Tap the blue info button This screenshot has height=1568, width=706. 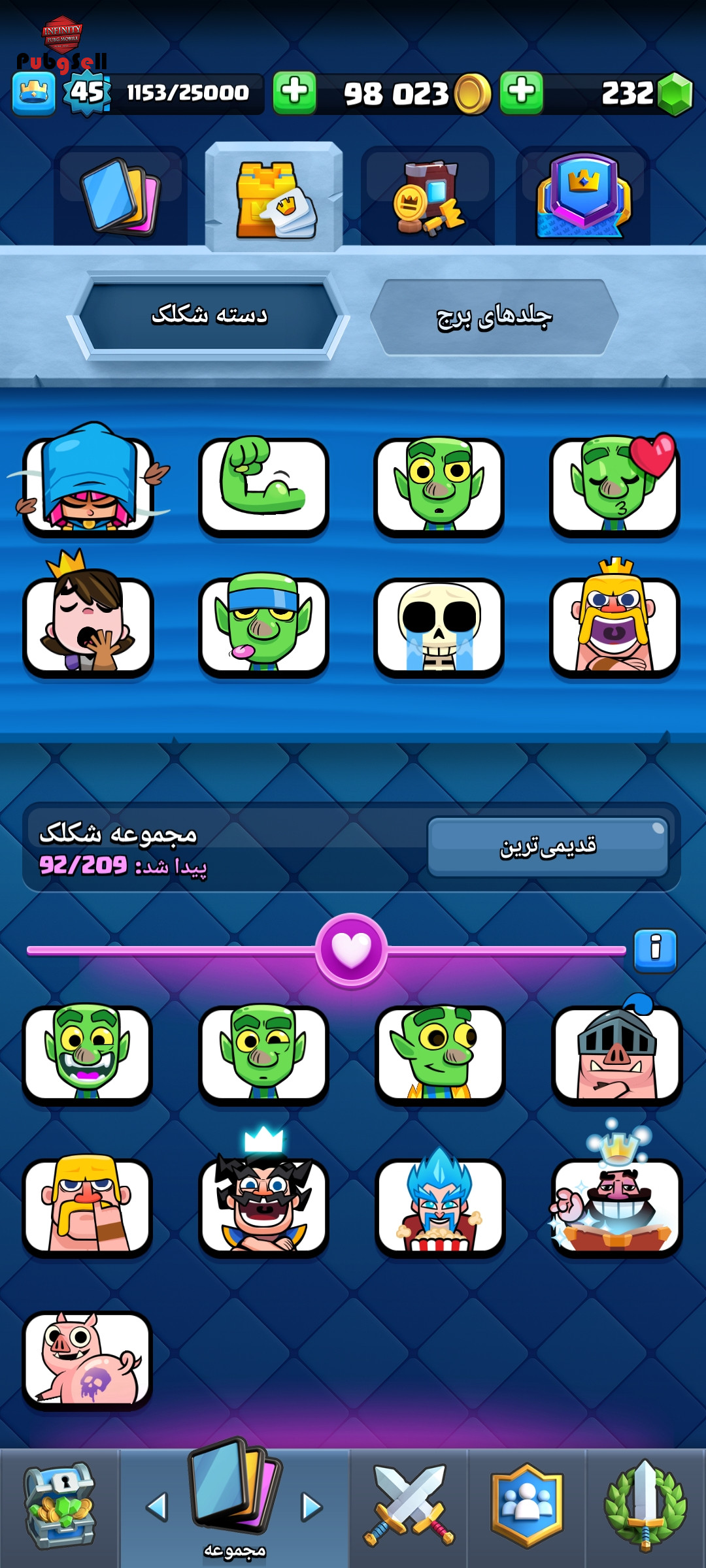(x=655, y=949)
